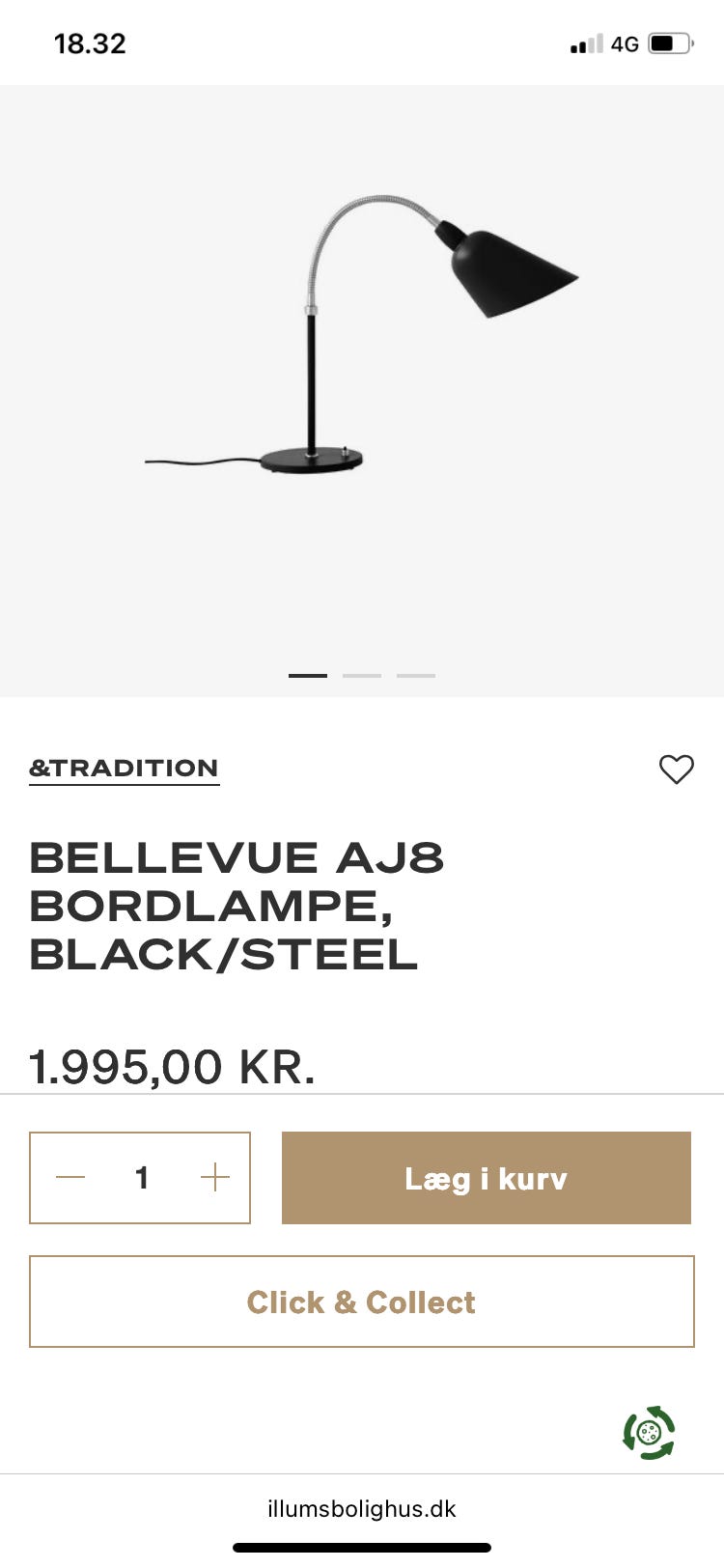Tap the battery status icon
724x1568 pixels.
pyautogui.click(x=670, y=42)
